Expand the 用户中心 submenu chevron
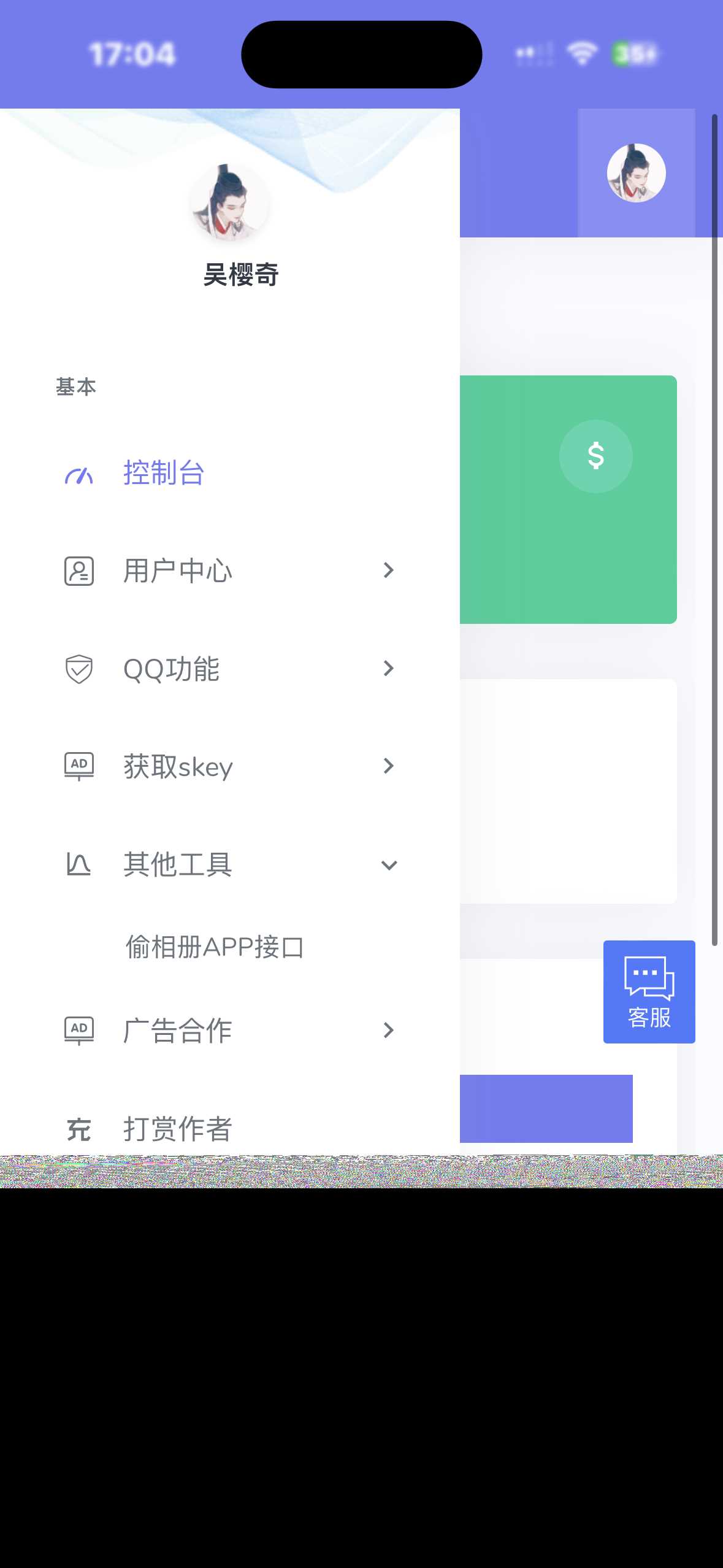The width and height of the screenshot is (723, 1568). [389, 571]
